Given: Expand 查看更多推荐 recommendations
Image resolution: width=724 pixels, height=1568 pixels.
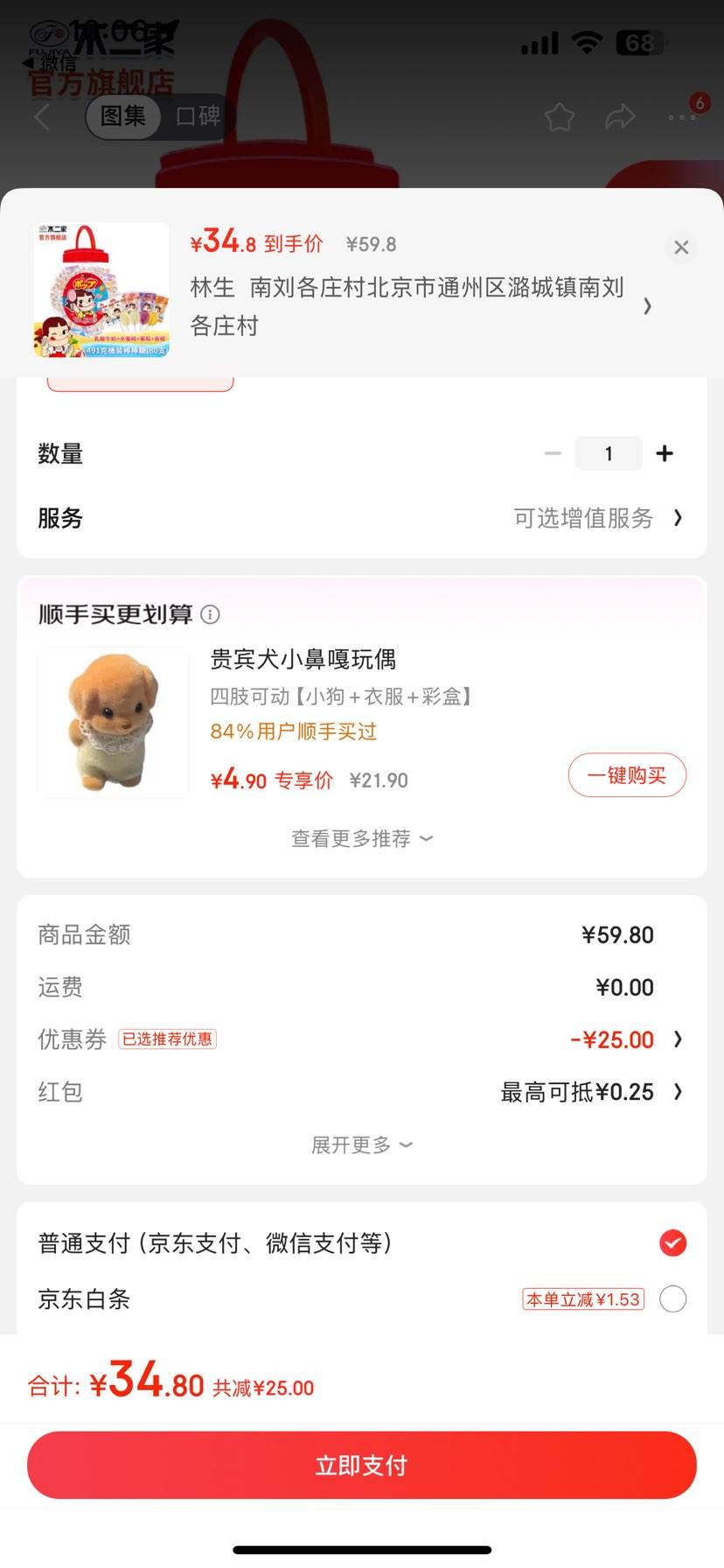Looking at the screenshot, I should pyautogui.click(x=361, y=837).
